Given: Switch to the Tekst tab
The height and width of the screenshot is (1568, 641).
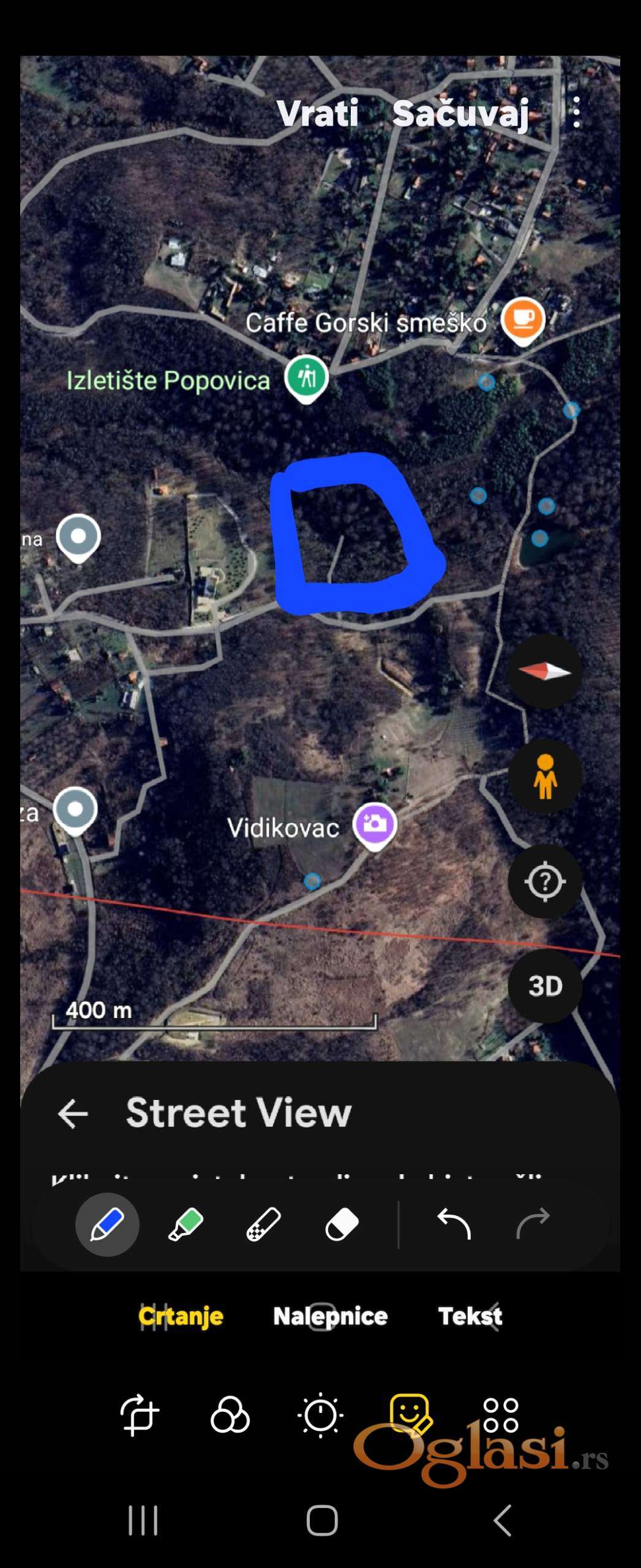Looking at the screenshot, I should click(x=470, y=1316).
